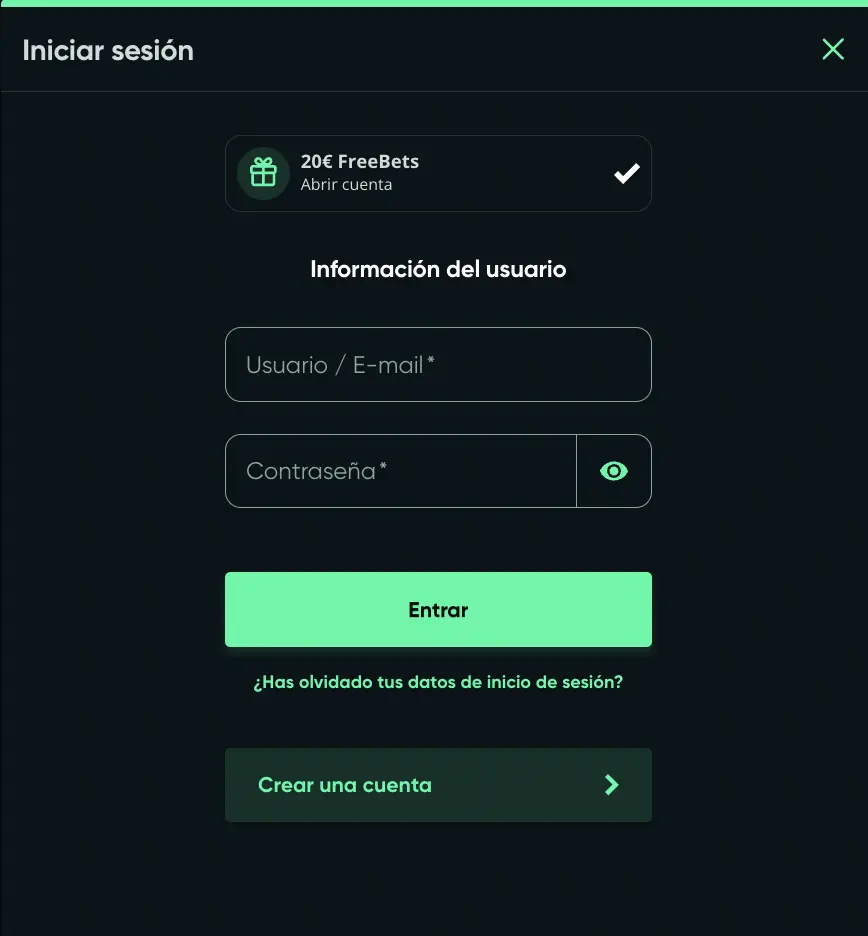
Task: Select the 20€ FreeBets offer card
Action: click(438, 173)
